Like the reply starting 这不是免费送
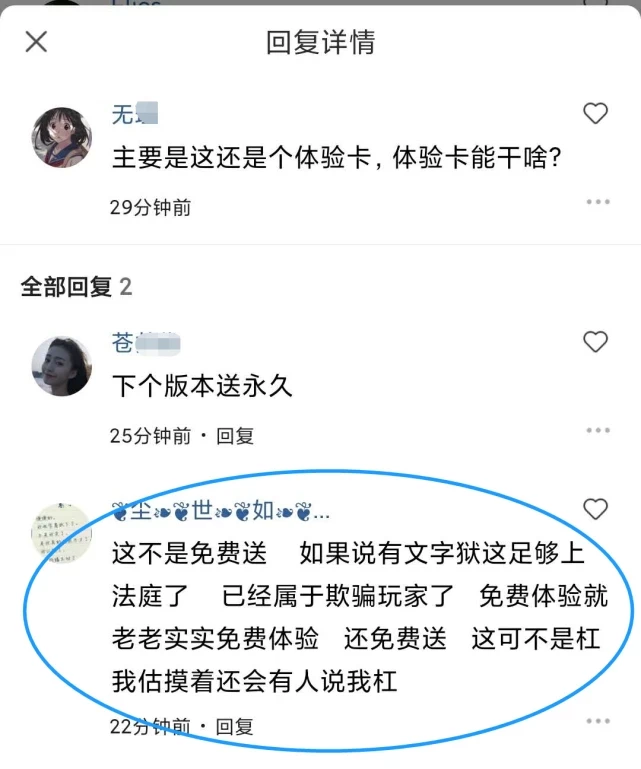The image size is (641, 769). tap(595, 510)
